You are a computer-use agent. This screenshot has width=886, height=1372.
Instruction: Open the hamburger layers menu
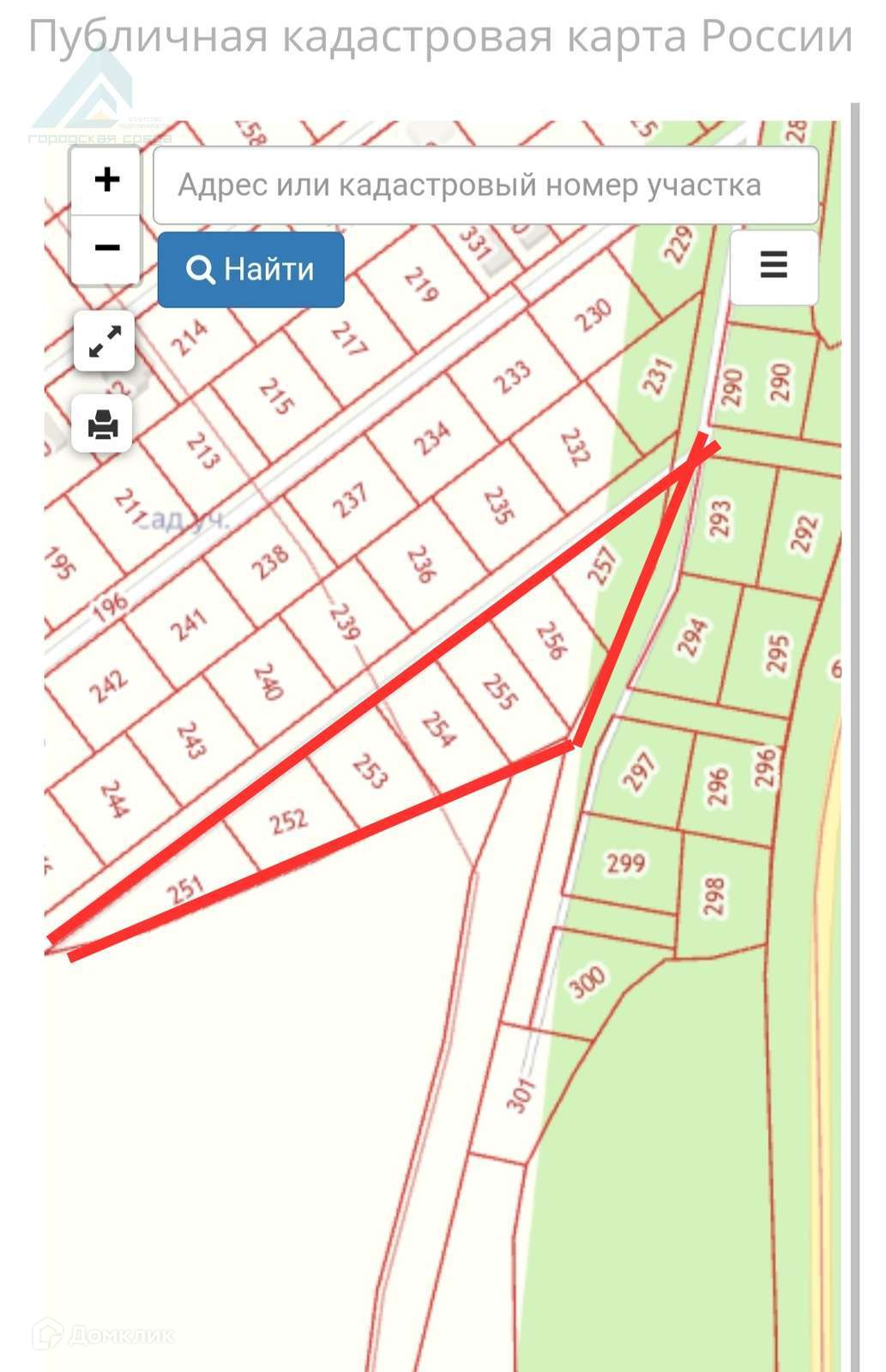point(773,265)
